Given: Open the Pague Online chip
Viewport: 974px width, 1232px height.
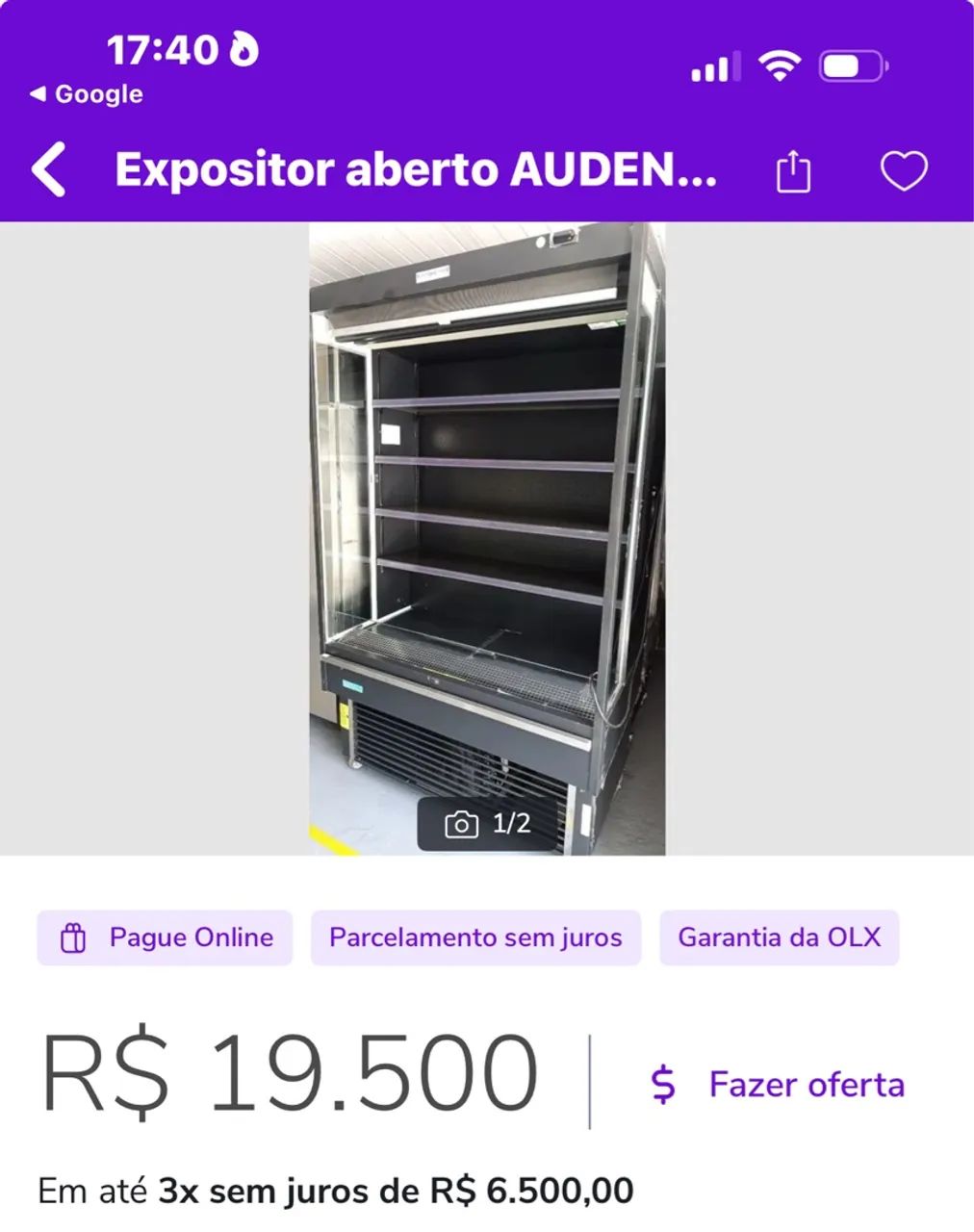Looking at the screenshot, I should click(x=164, y=937).
